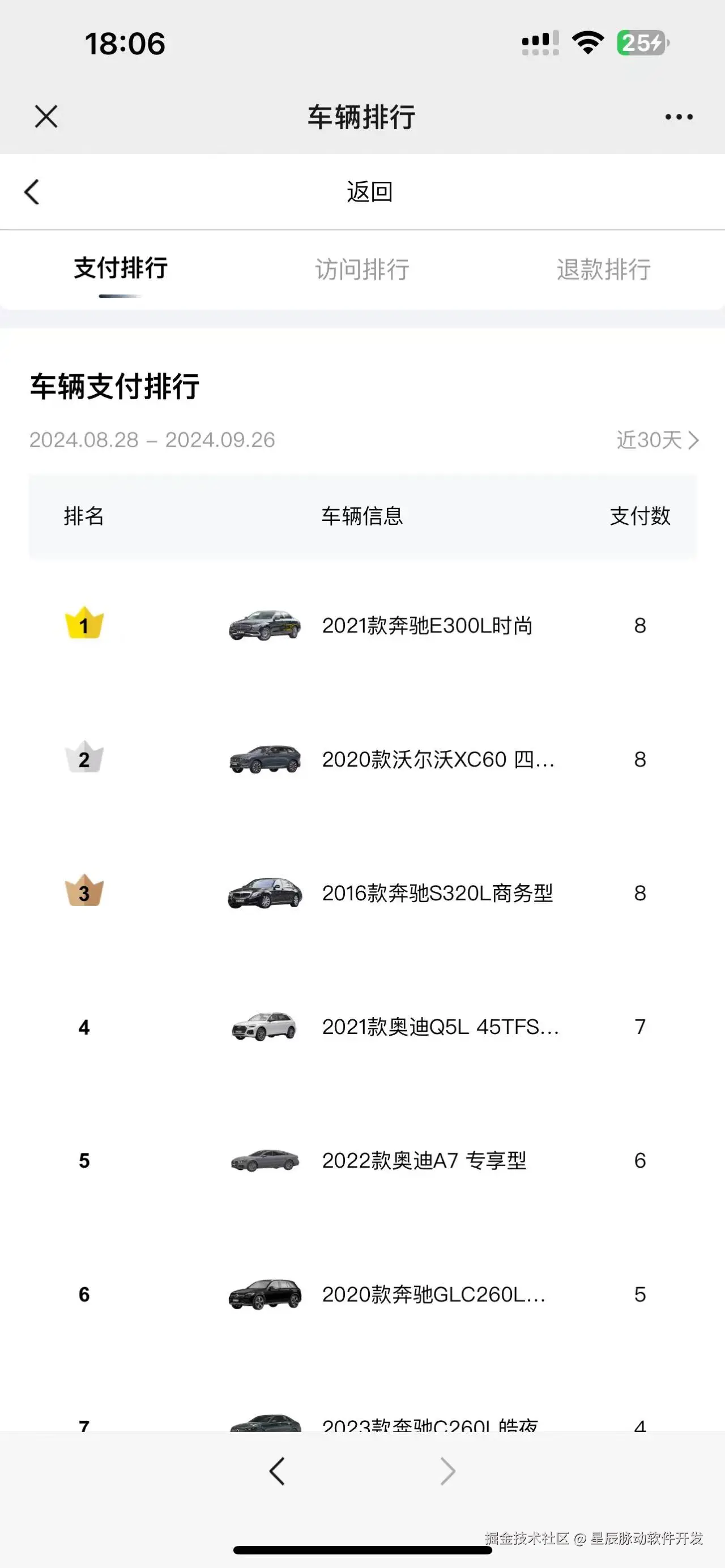Image resolution: width=725 pixels, height=1568 pixels.
Task: Select the 2021款奥迪Q5L 45TFS entry
Action: (x=440, y=1027)
